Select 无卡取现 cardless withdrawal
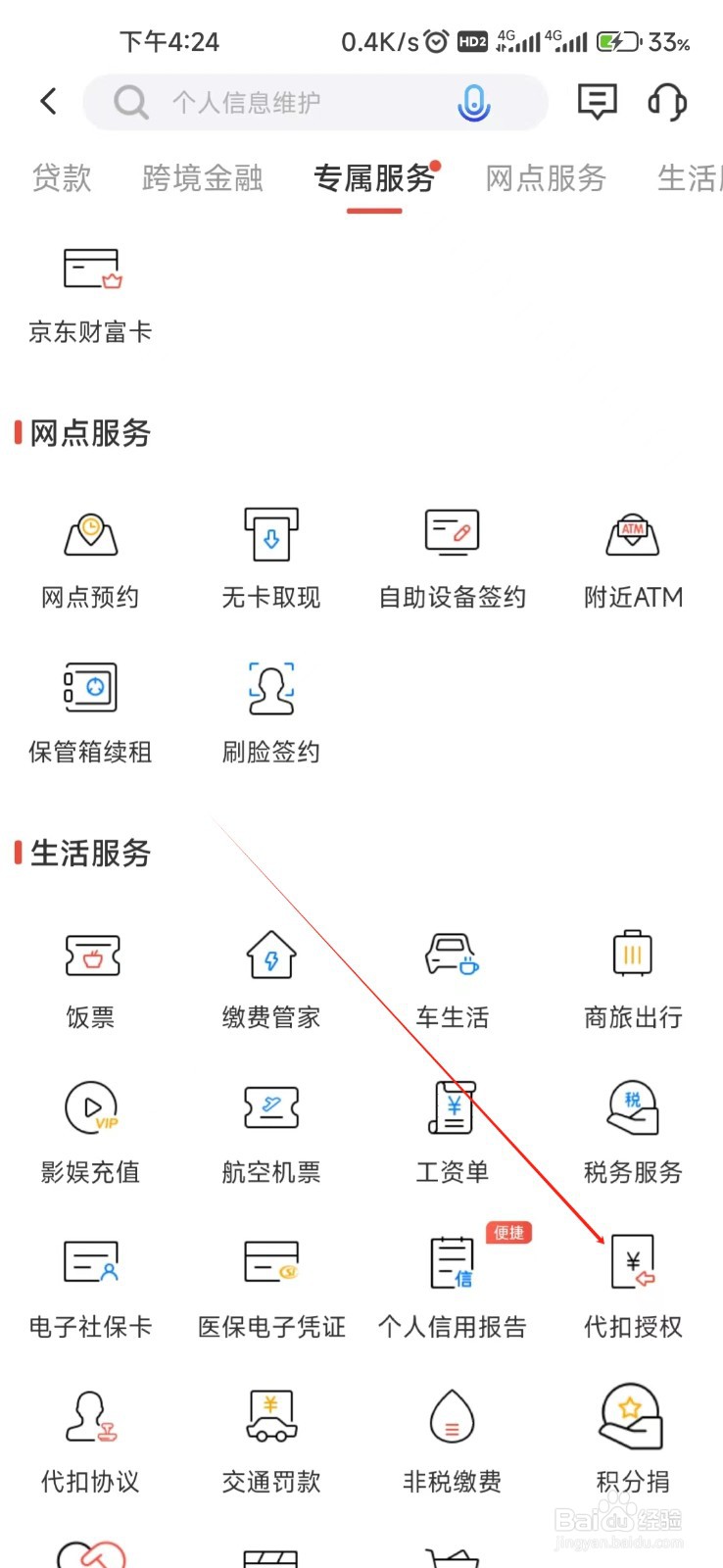 (270, 554)
